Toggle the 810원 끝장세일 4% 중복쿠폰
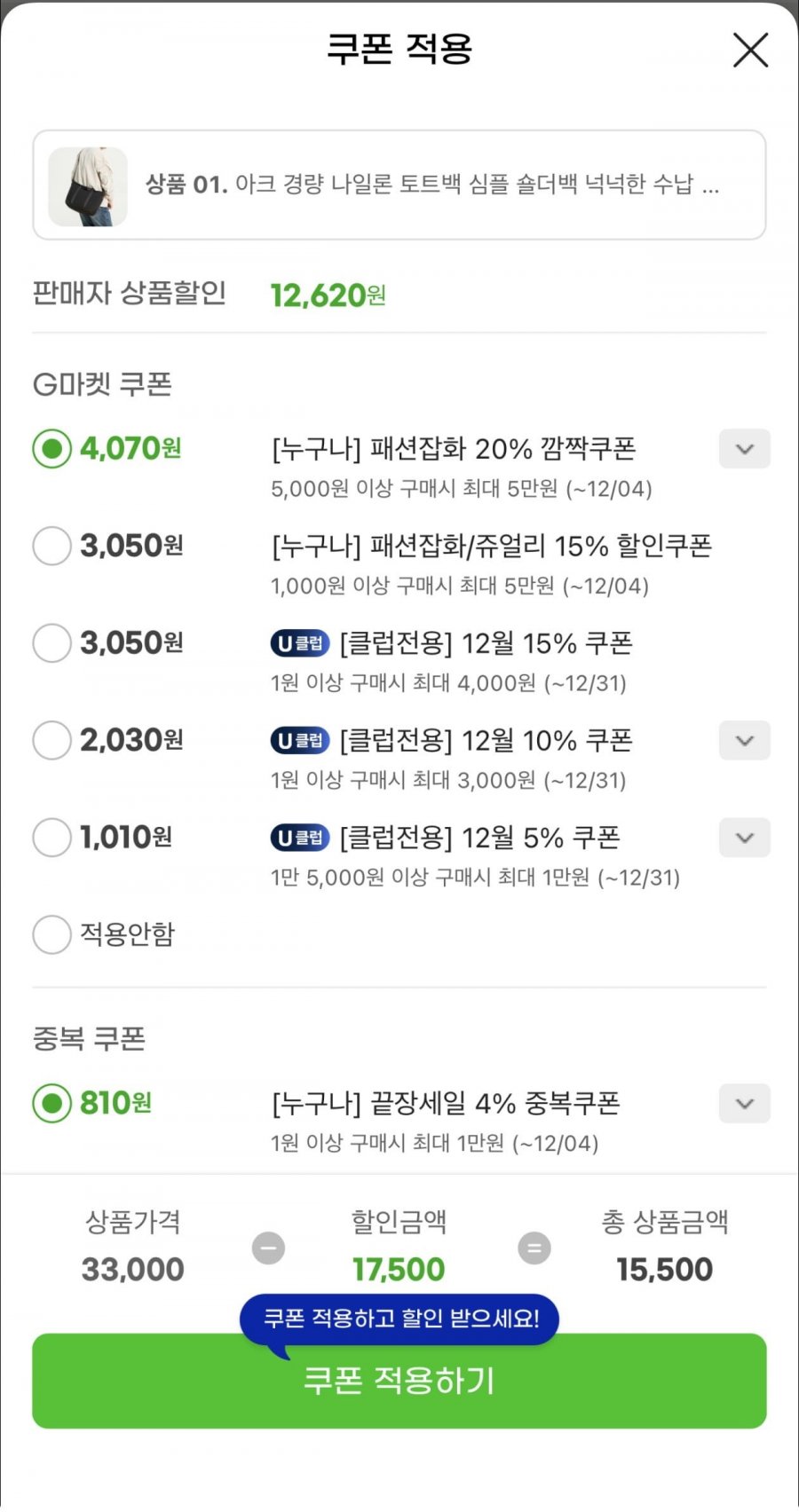This screenshot has height=1512, width=799. coord(51,1103)
